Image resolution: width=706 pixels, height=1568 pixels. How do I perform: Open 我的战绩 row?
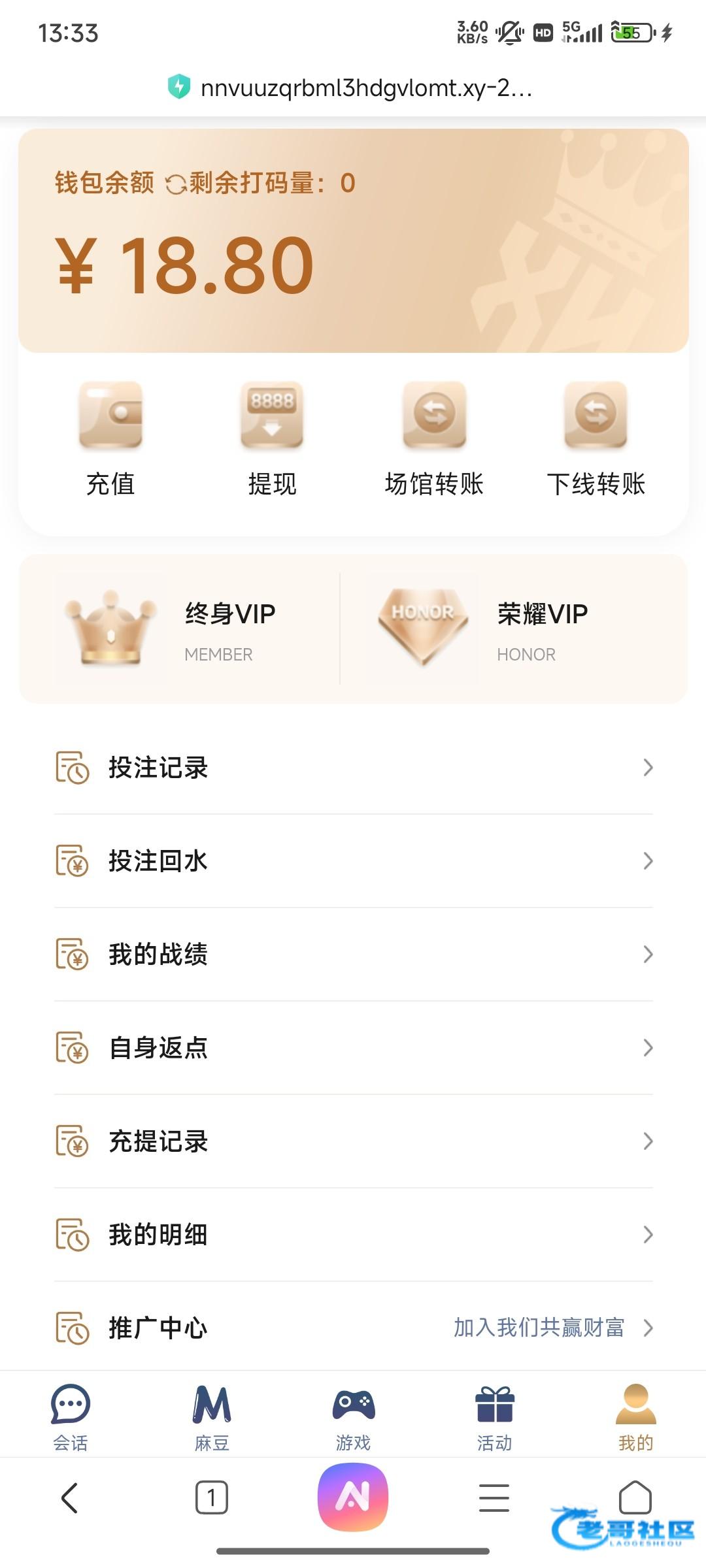(x=353, y=955)
